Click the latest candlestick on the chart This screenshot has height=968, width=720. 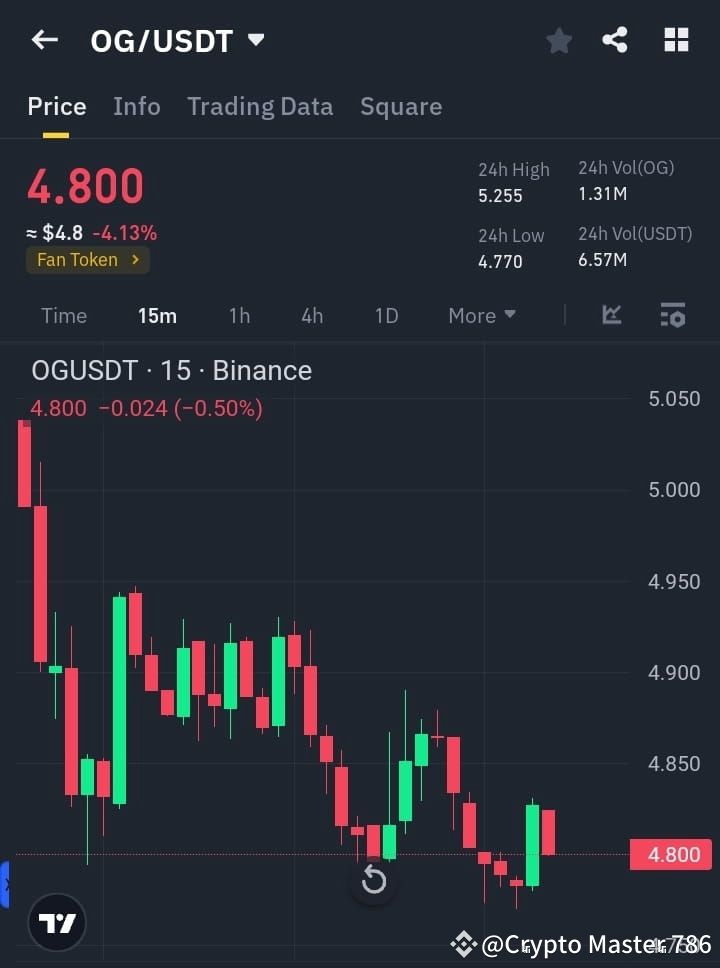pos(547,830)
